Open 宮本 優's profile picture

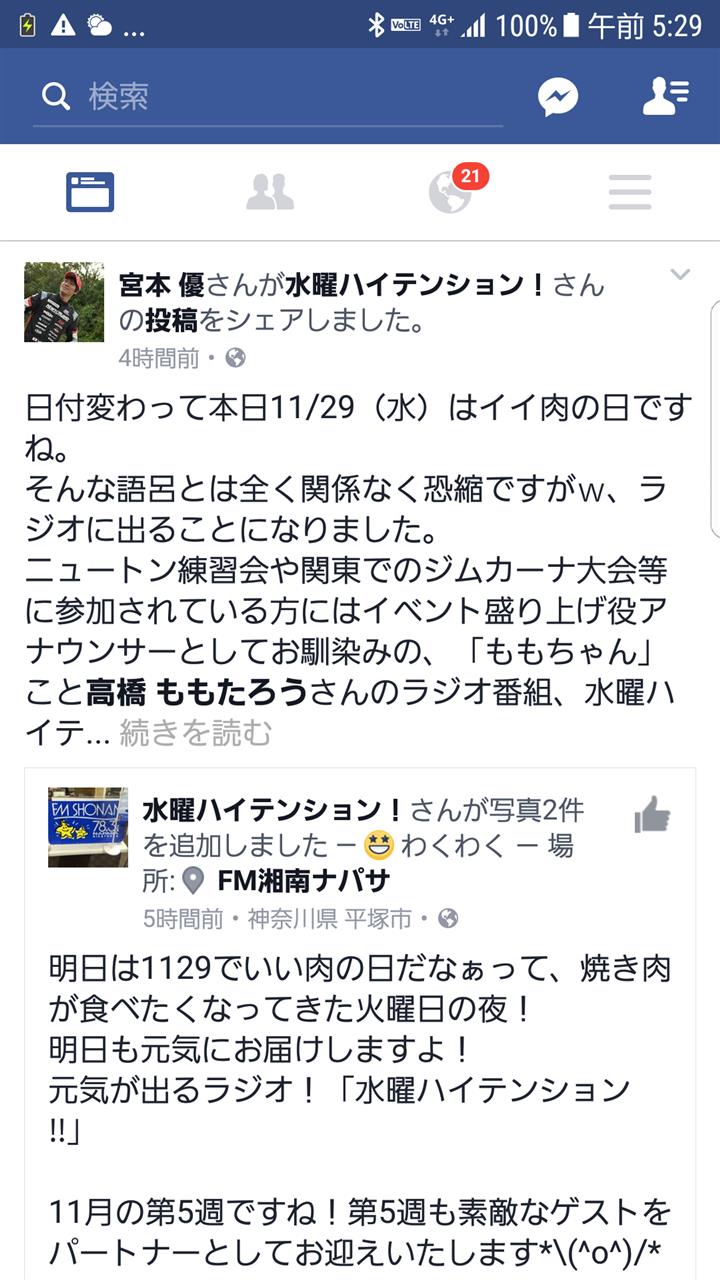[x=64, y=302]
